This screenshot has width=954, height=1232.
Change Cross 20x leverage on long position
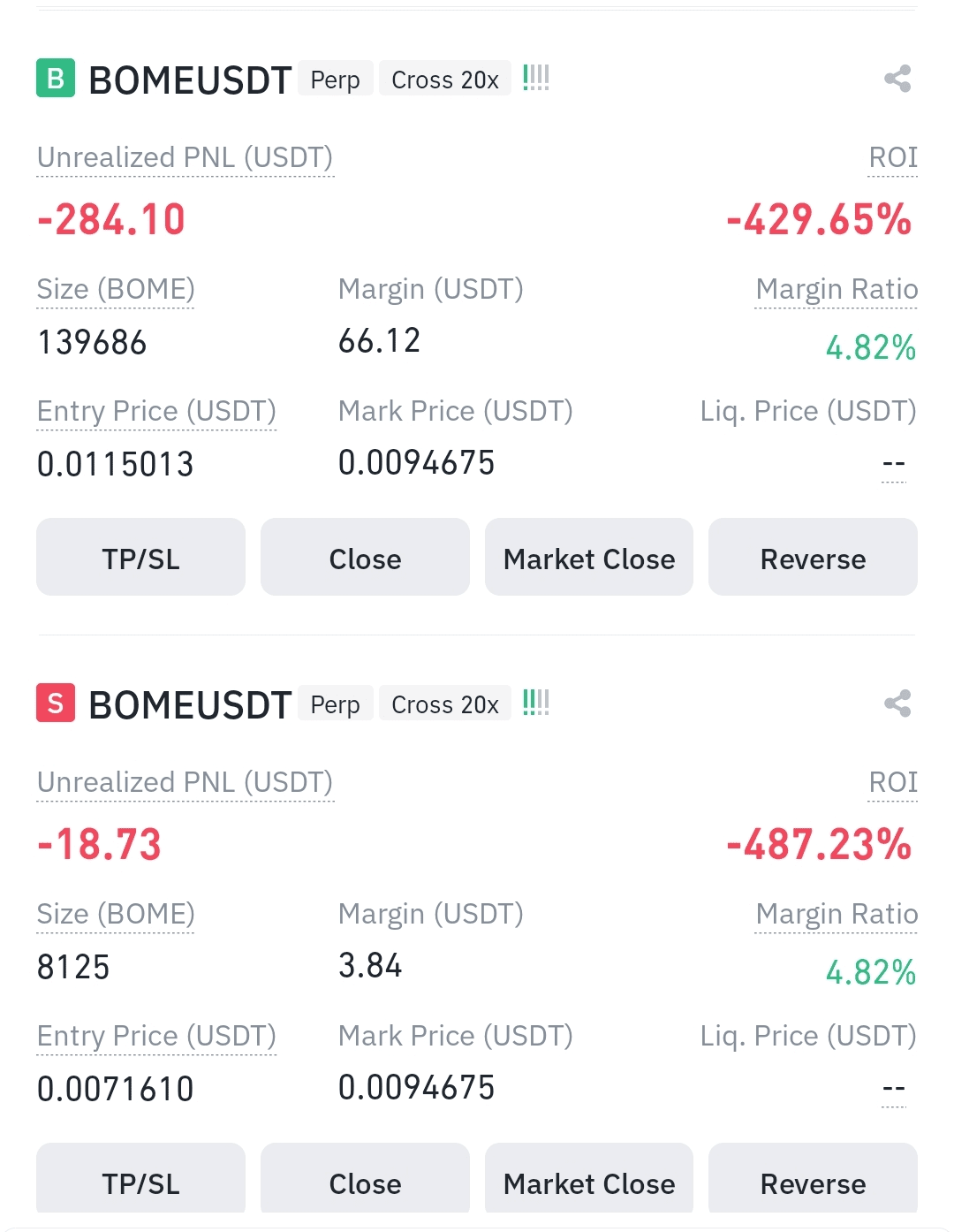point(445,80)
